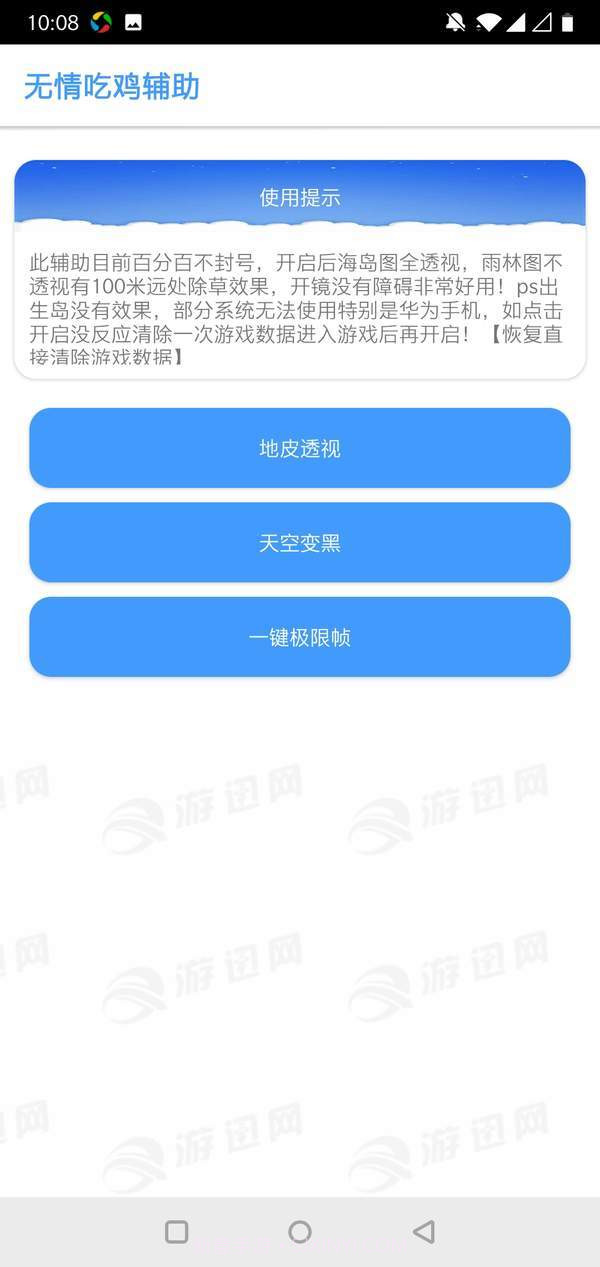Activate 一键极限帧

300,637
